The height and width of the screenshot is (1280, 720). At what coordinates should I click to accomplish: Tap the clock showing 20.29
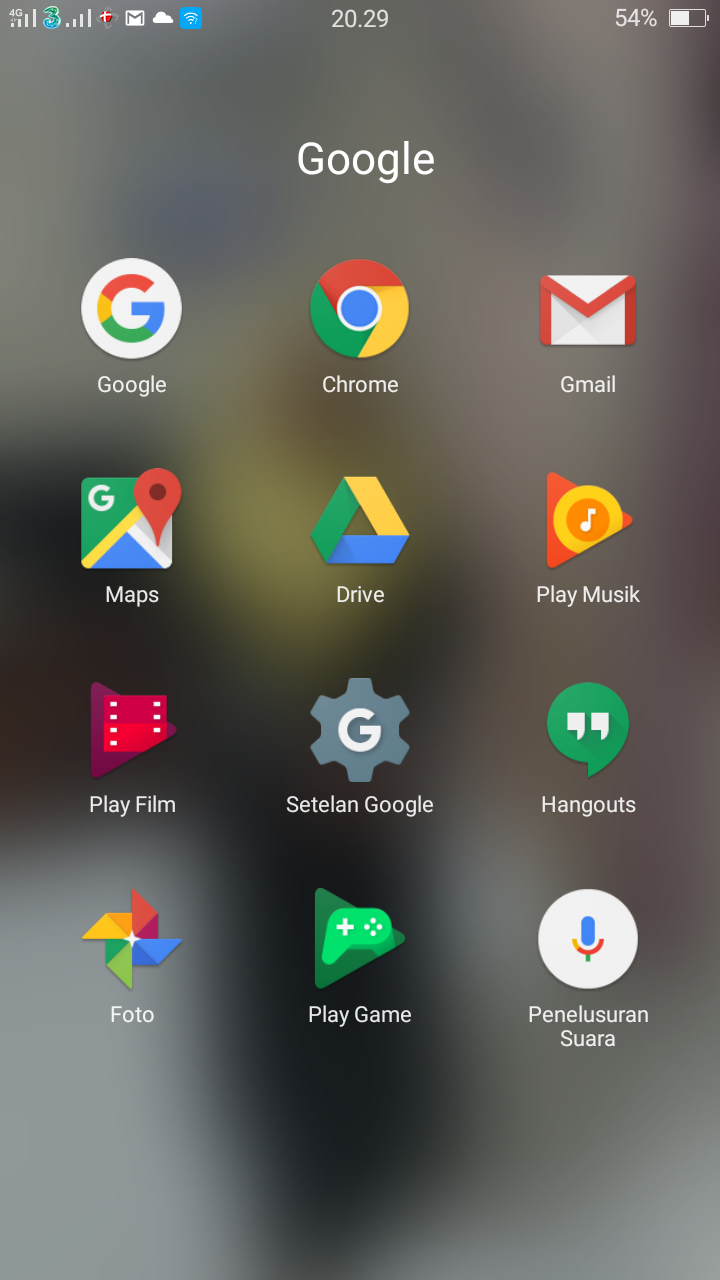pyautogui.click(x=360, y=18)
